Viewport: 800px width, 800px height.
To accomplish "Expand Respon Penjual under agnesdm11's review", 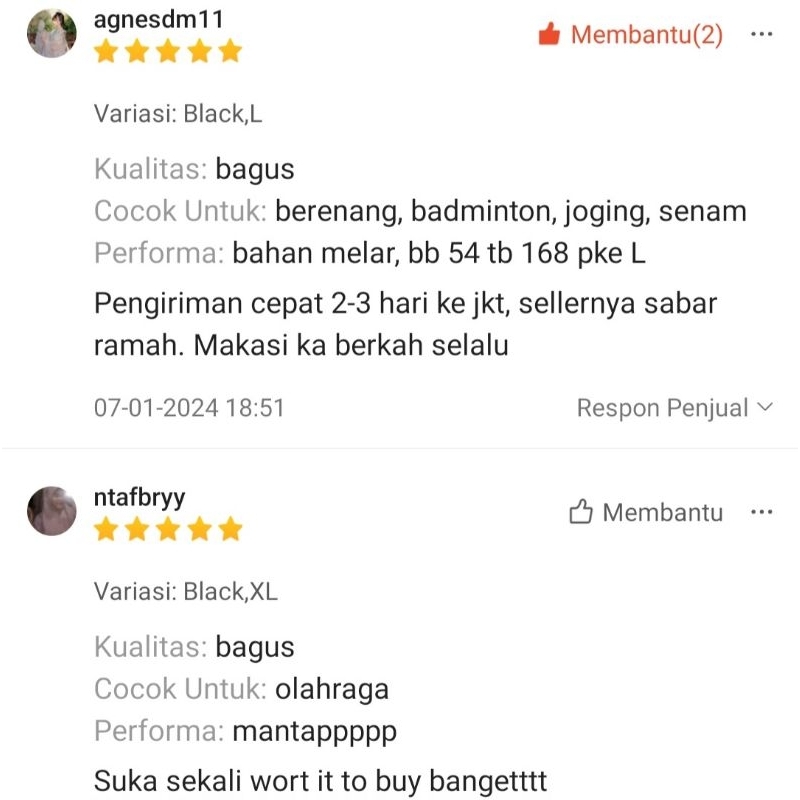I will (675, 408).
